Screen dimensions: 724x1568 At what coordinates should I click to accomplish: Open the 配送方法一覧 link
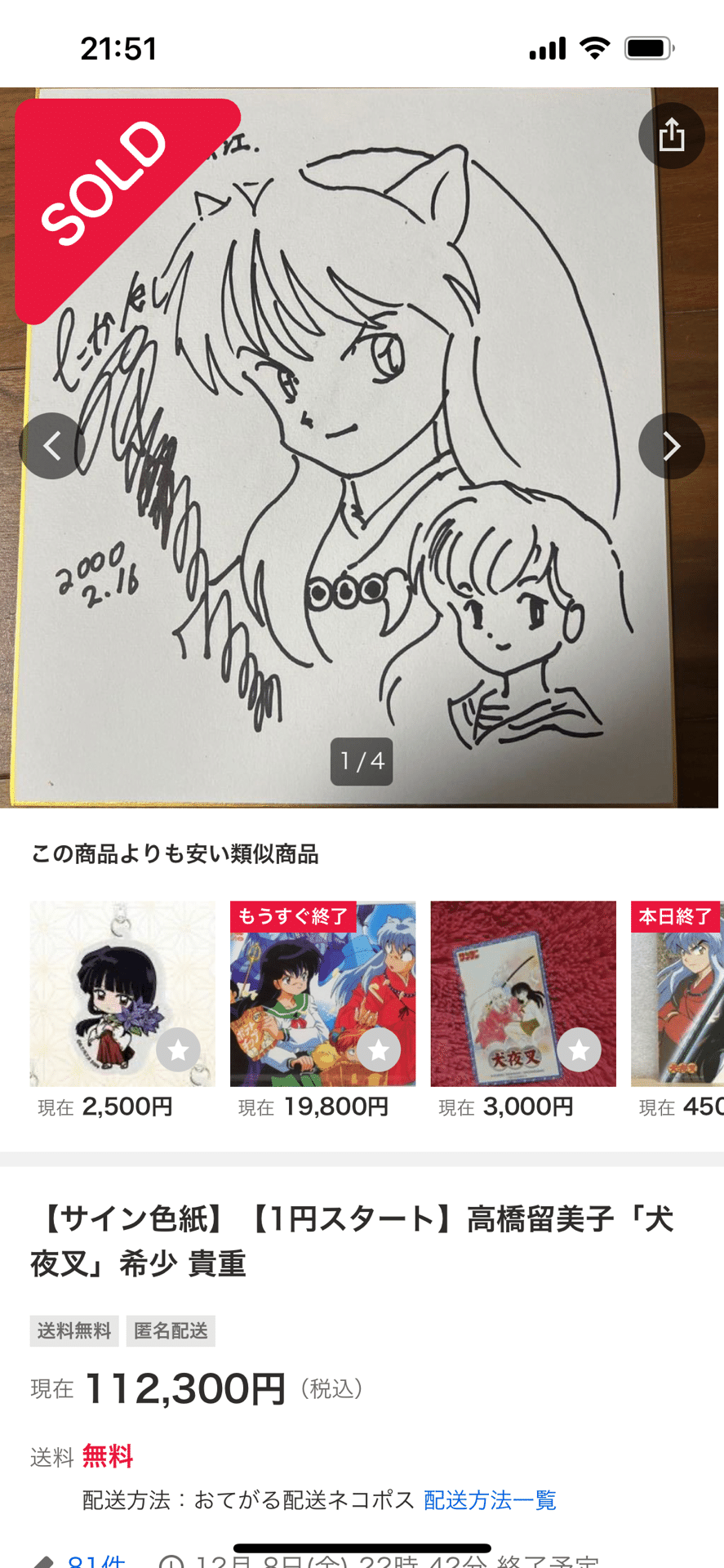[x=490, y=1500]
